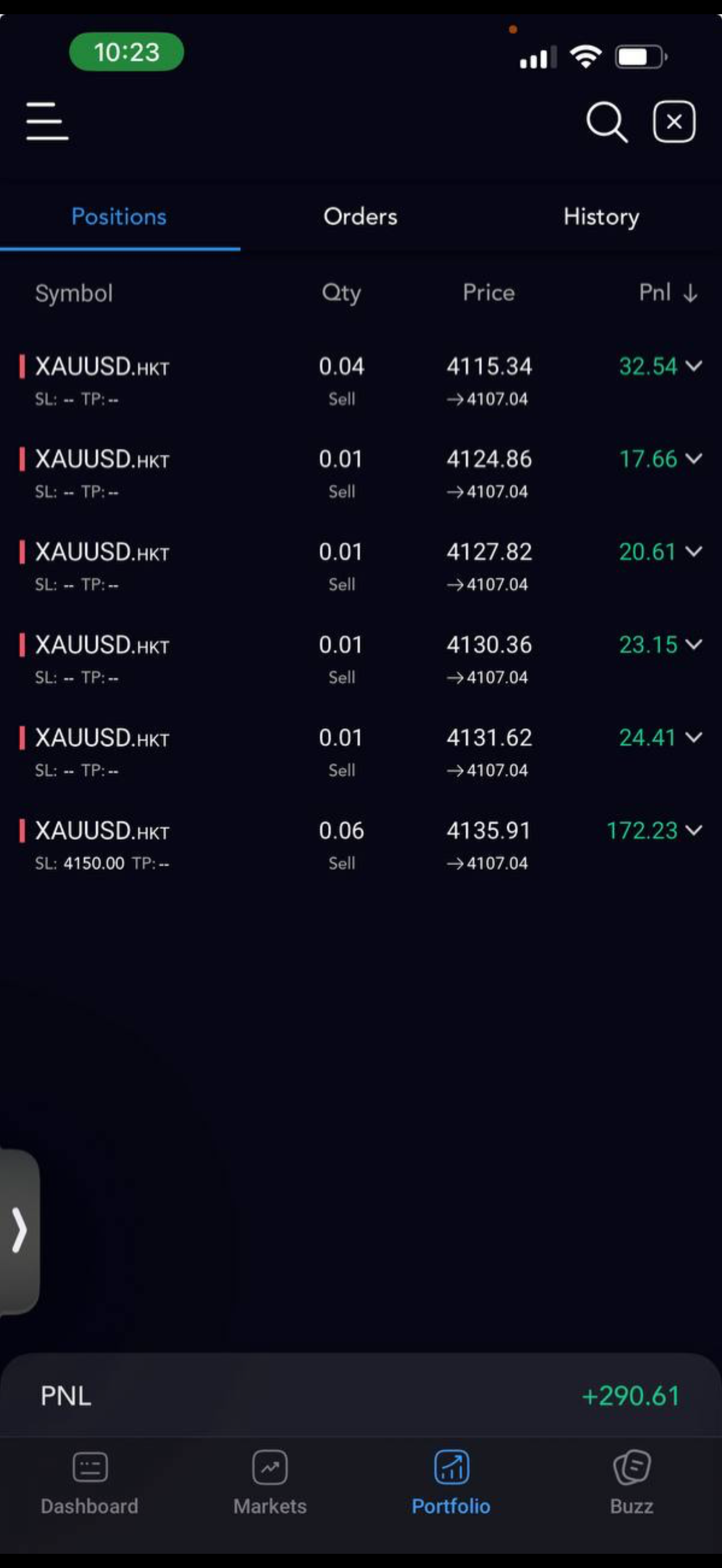
Task: Open the search icon
Action: coord(605,122)
